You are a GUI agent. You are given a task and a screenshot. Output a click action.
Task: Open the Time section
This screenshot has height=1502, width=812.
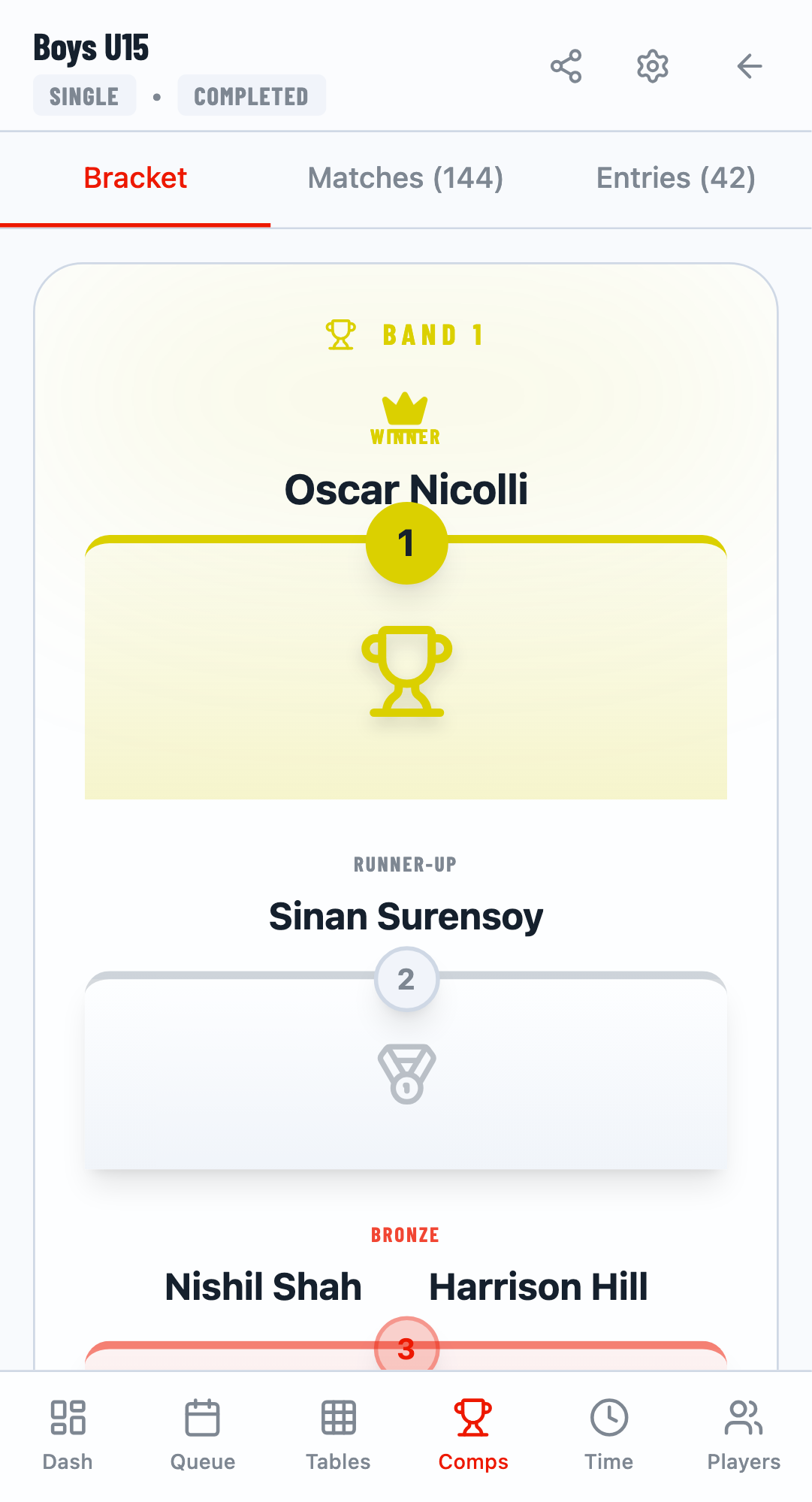(608, 1434)
